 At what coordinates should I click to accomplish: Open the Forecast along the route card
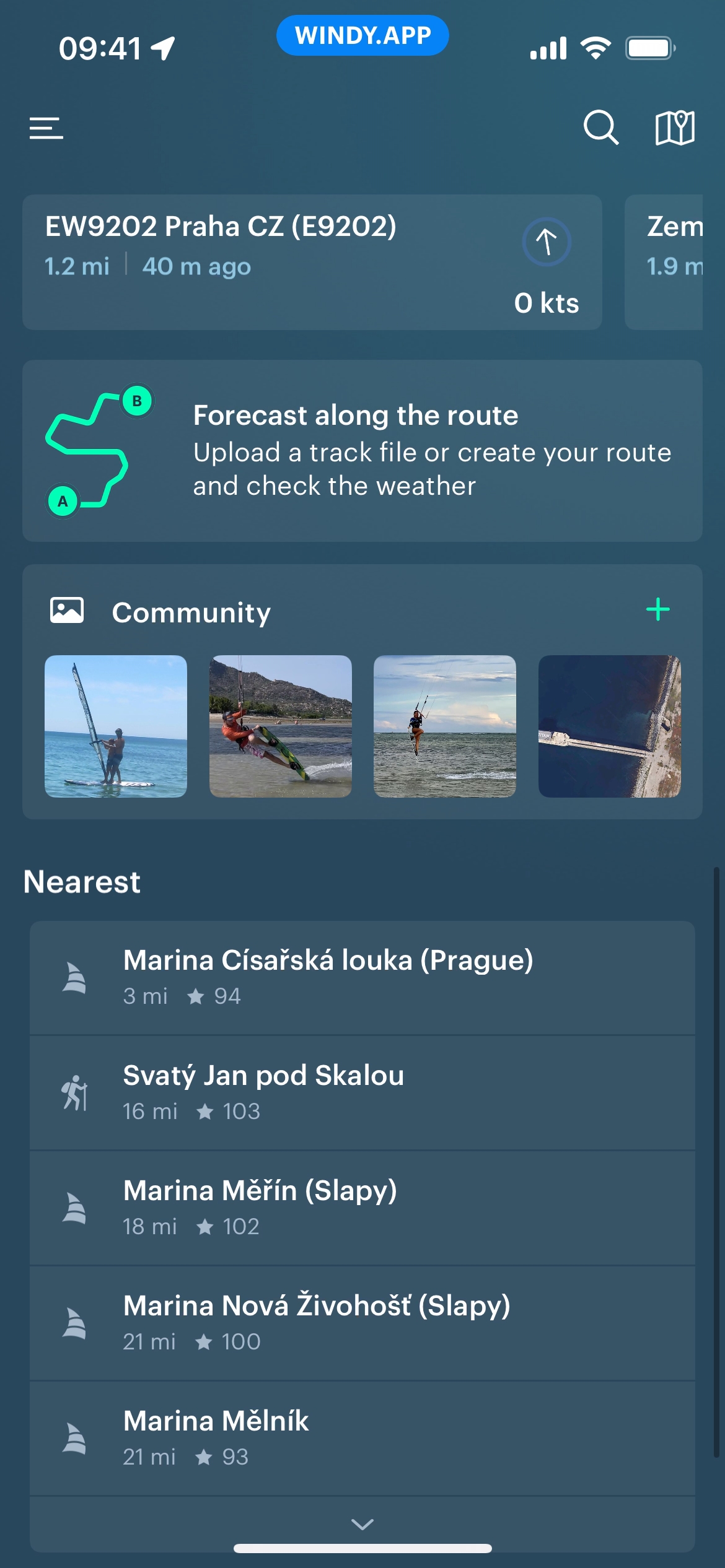[362, 451]
